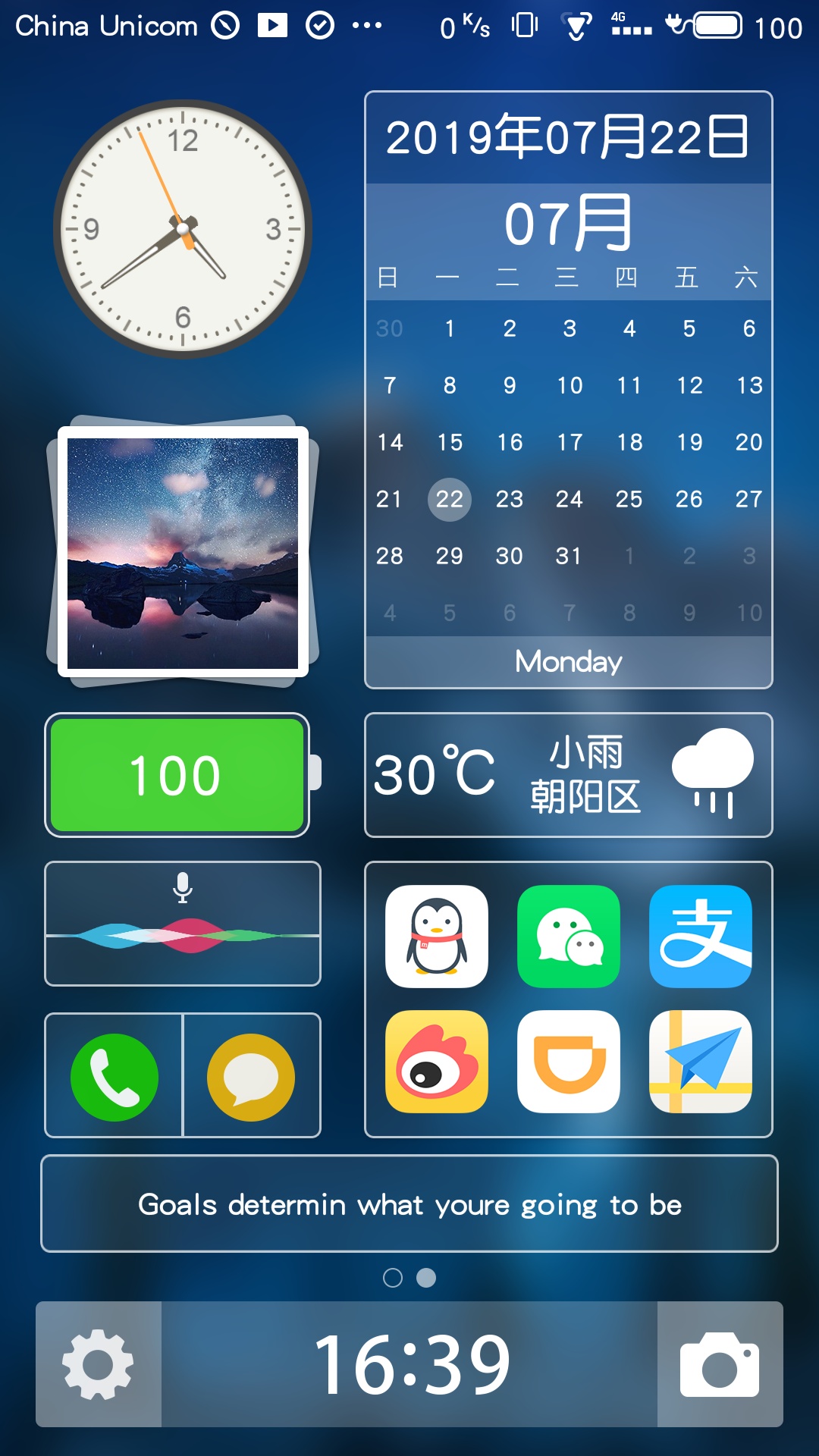The image size is (819, 1456).
Task: Open the analog clock widget
Action: [x=183, y=228]
